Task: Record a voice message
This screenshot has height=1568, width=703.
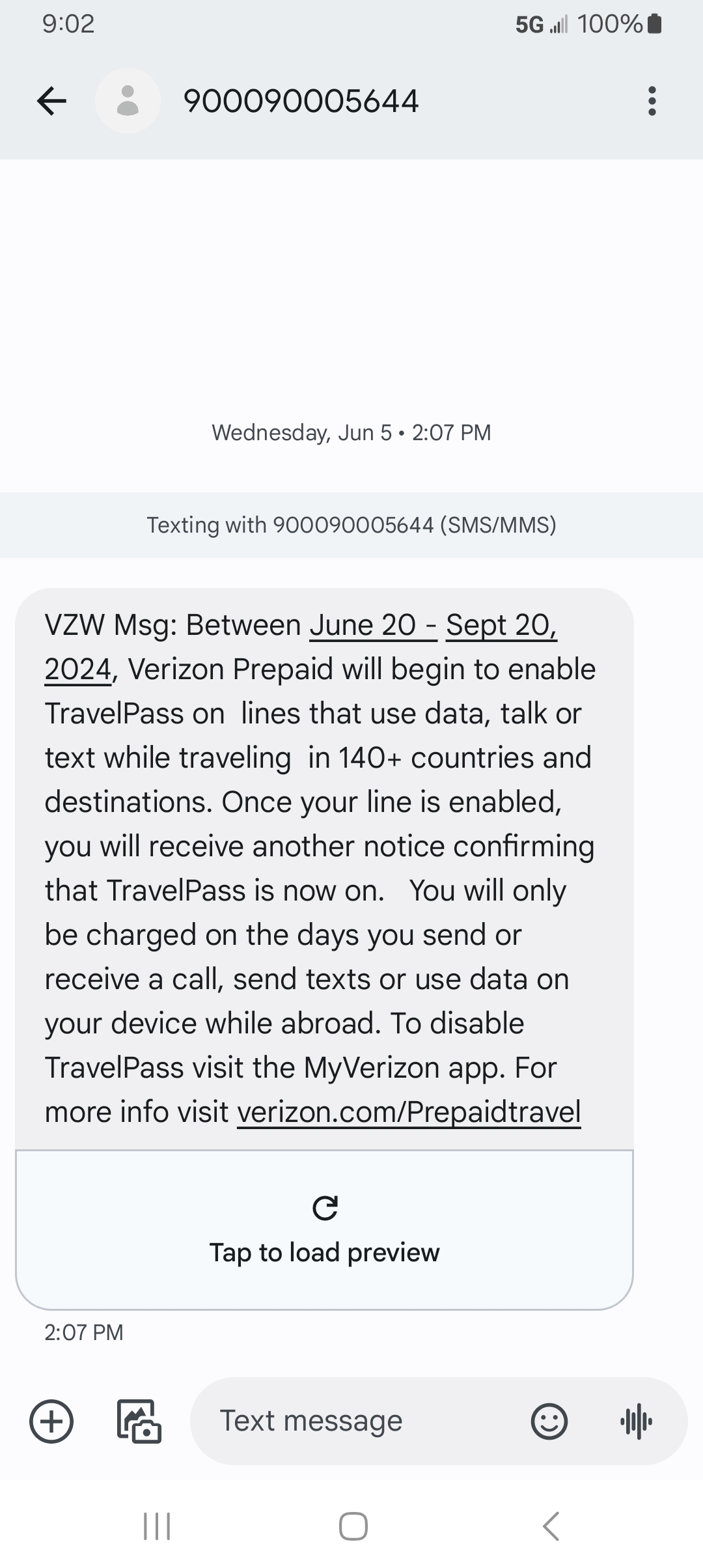Action: tap(637, 1421)
